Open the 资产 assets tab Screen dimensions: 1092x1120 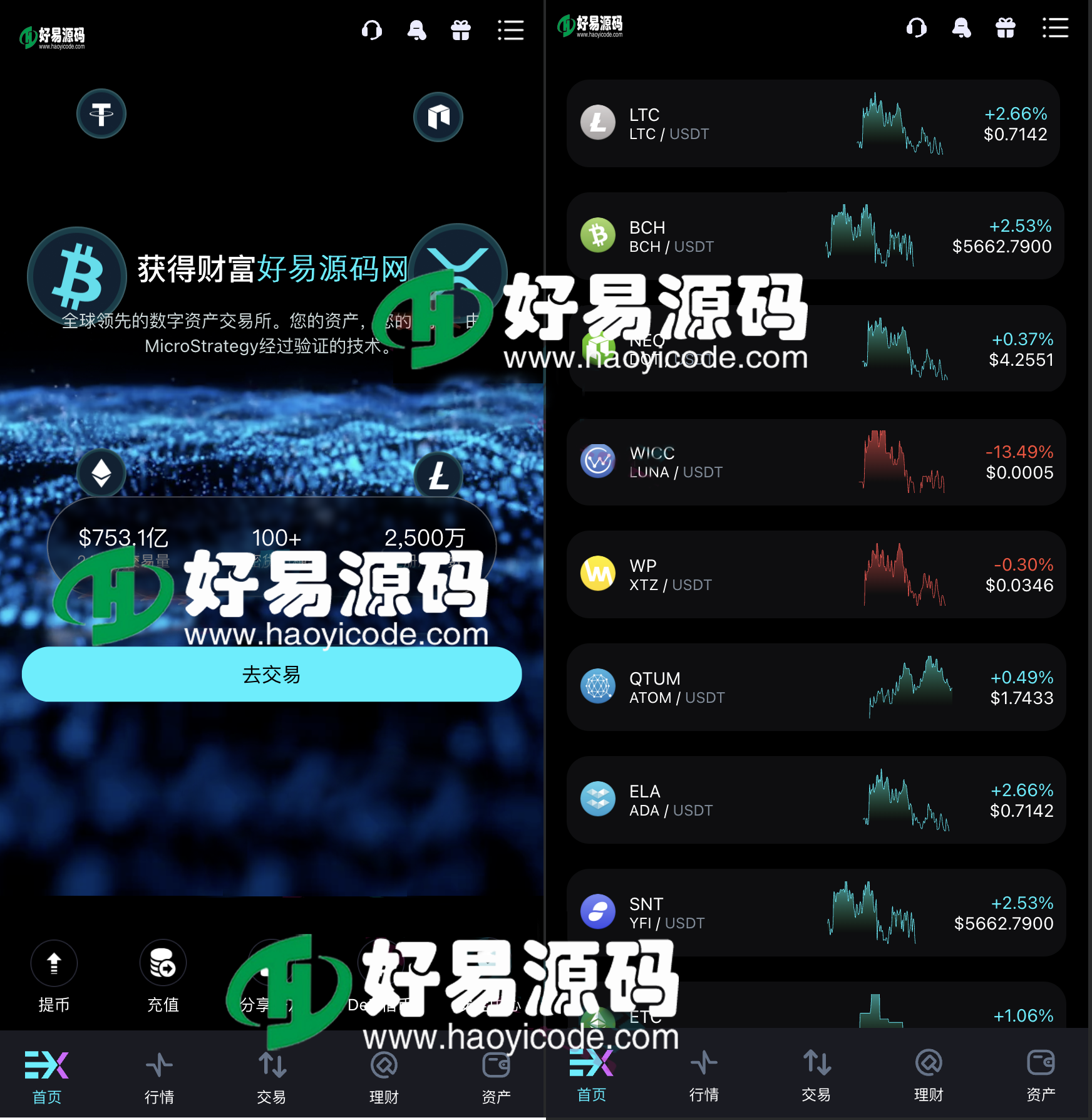point(496,1076)
